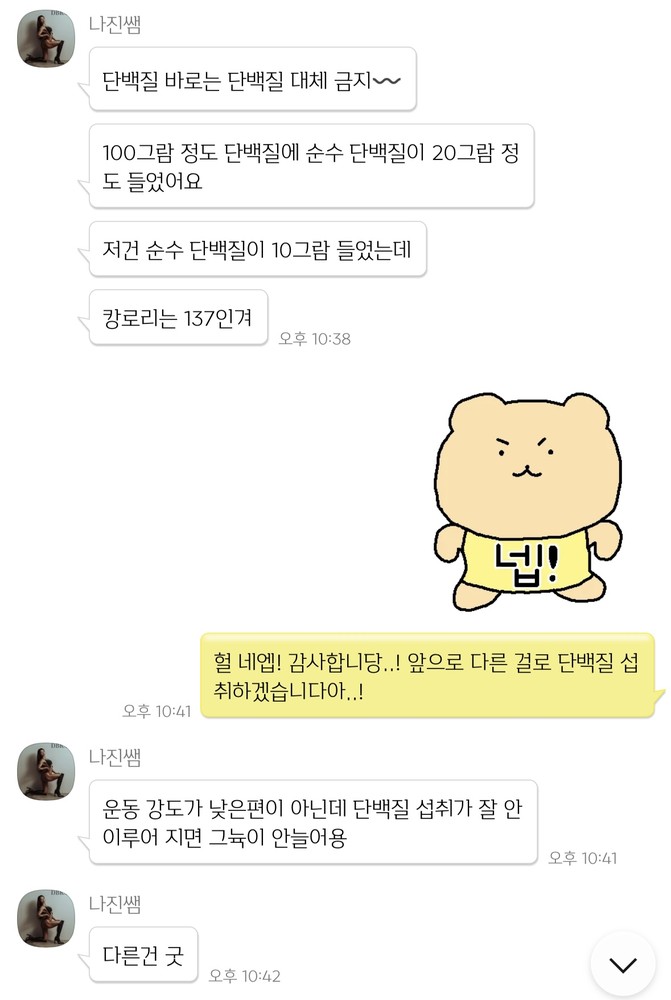
Task: Open 나진쌤's avatar next to the 운동 강도가 message
Action: 47,772
